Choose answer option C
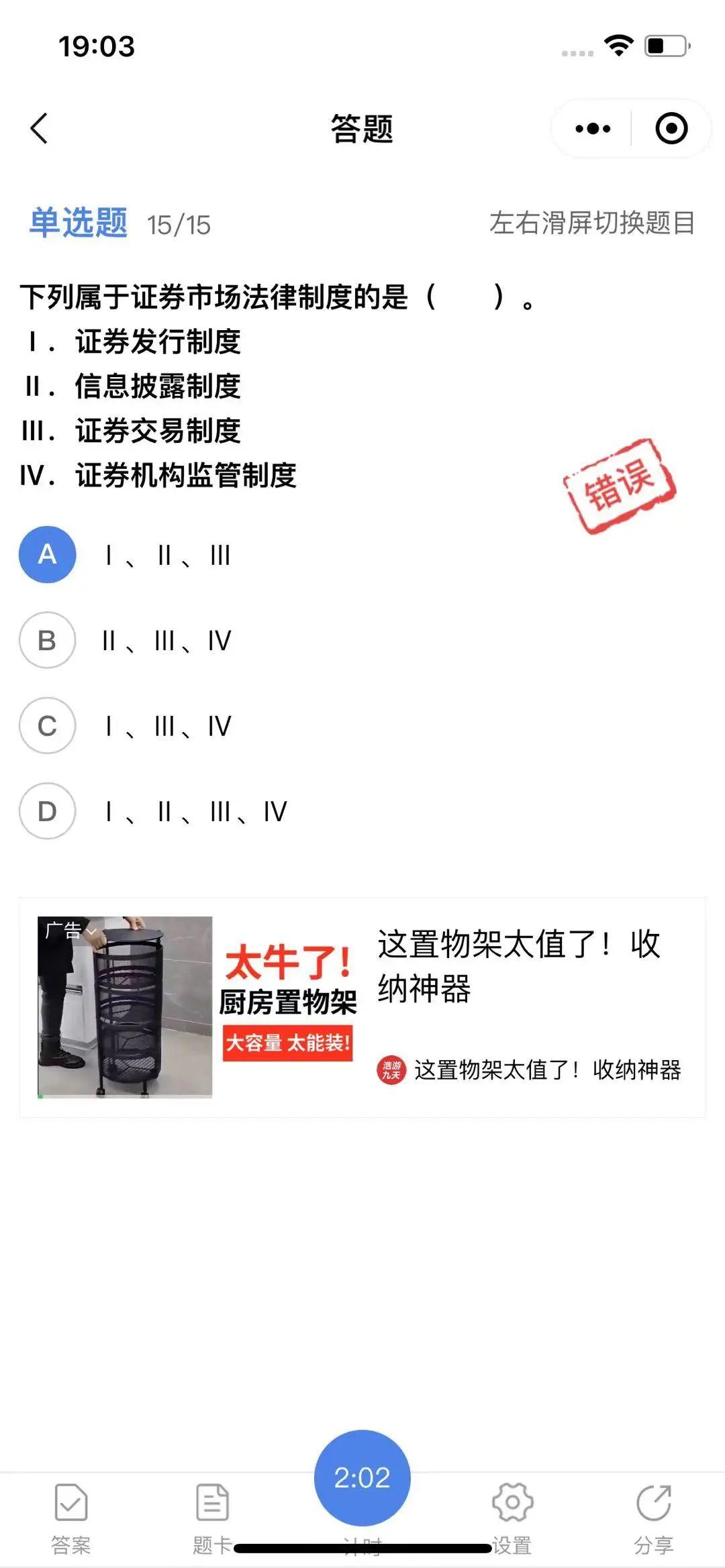This screenshot has width=725, height=1568. [x=48, y=725]
